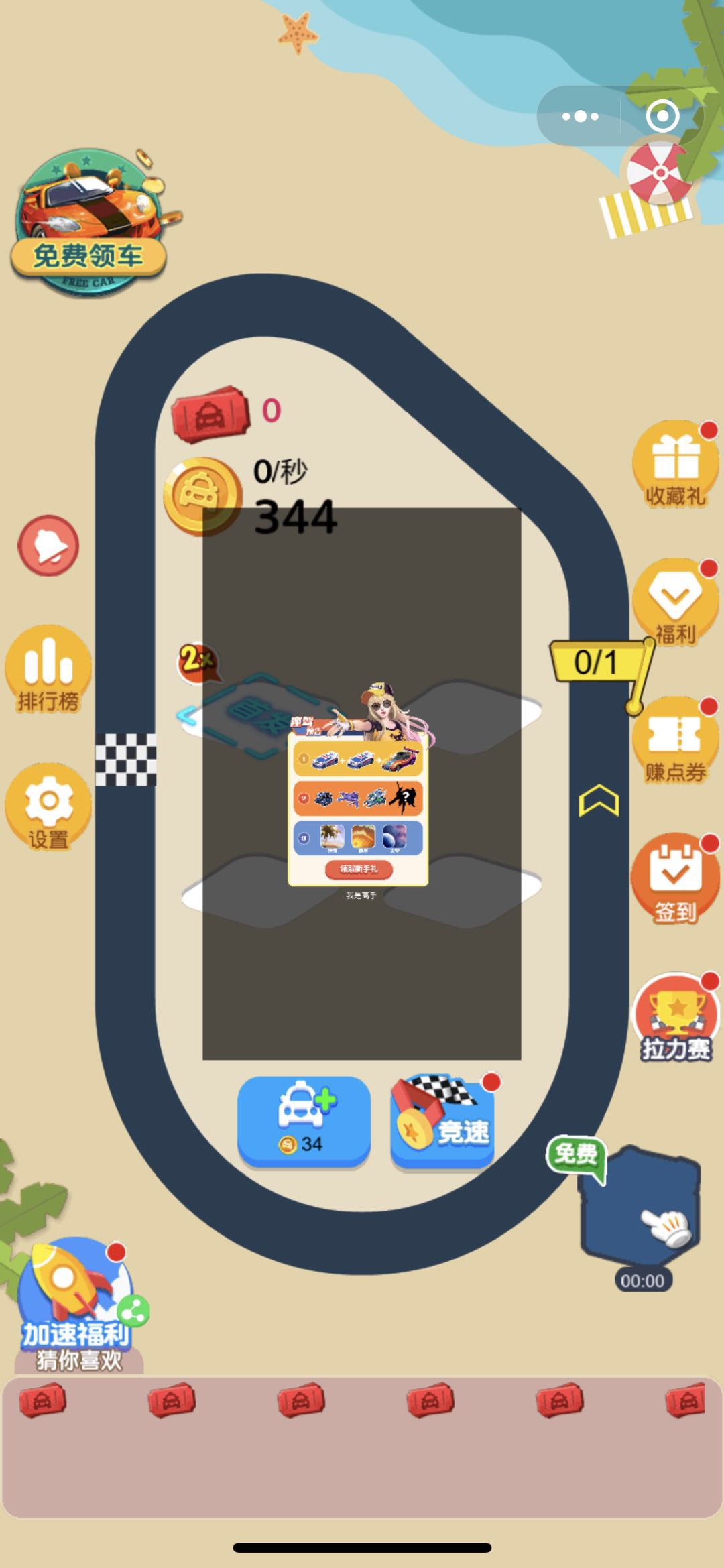The width and height of the screenshot is (724, 1568).
Task: Tap the yellow up-arrow expander
Action: [x=598, y=800]
